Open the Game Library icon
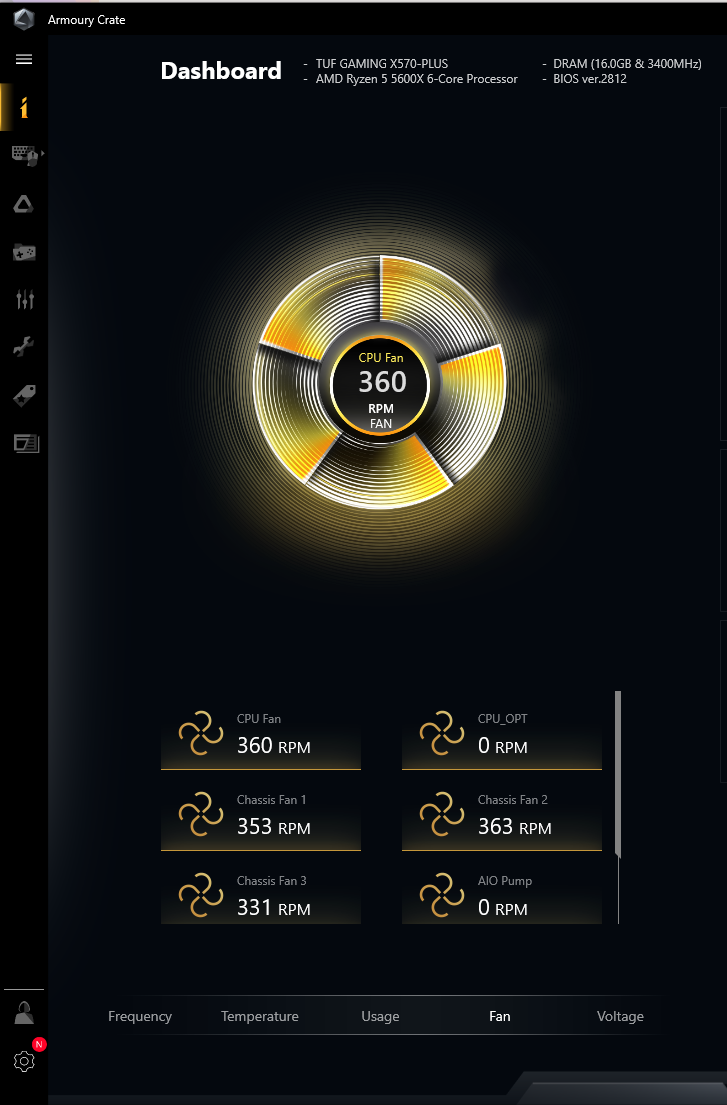 pos(24,253)
